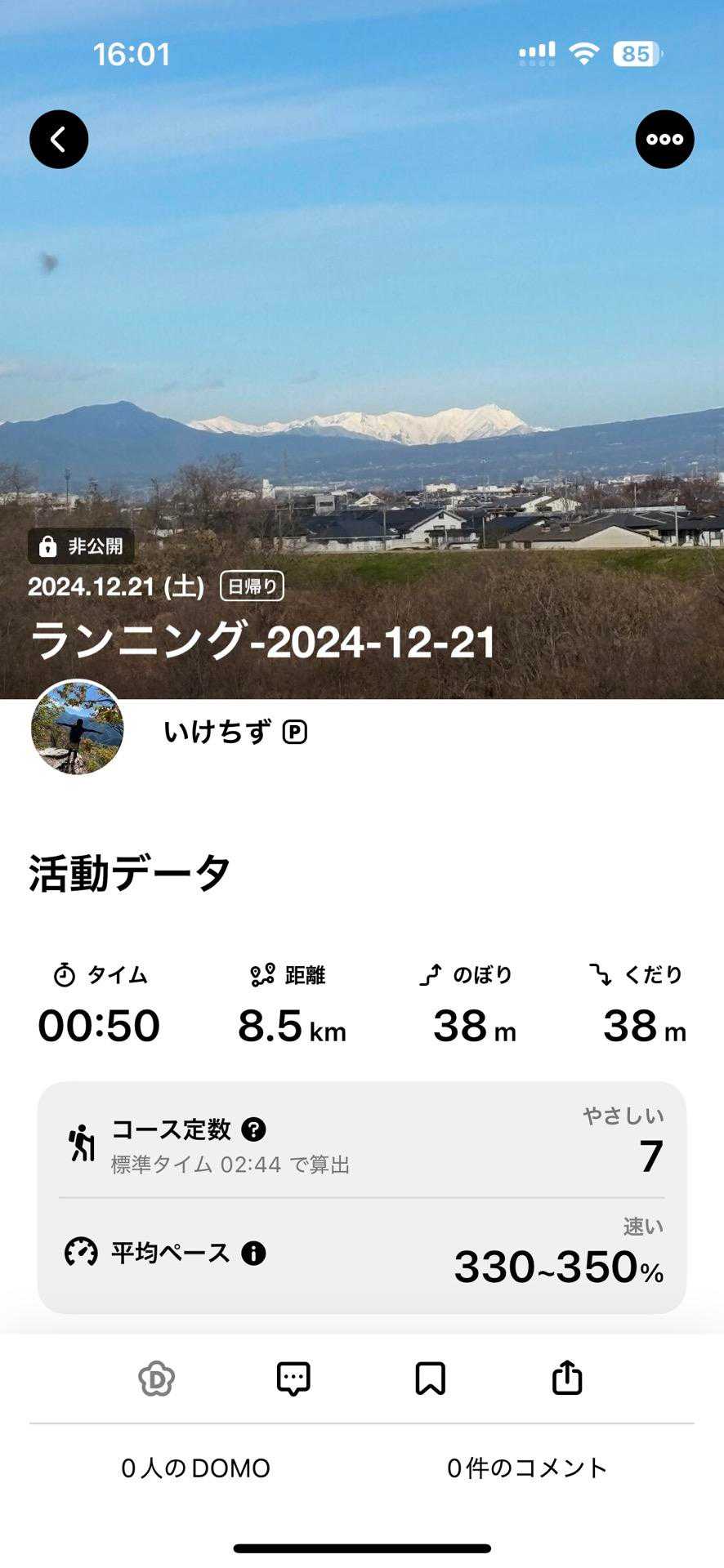Tap the コース定数 help question mark
Image resolution: width=724 pixels, height=1568 pixels.
(x=254, y=1129)
